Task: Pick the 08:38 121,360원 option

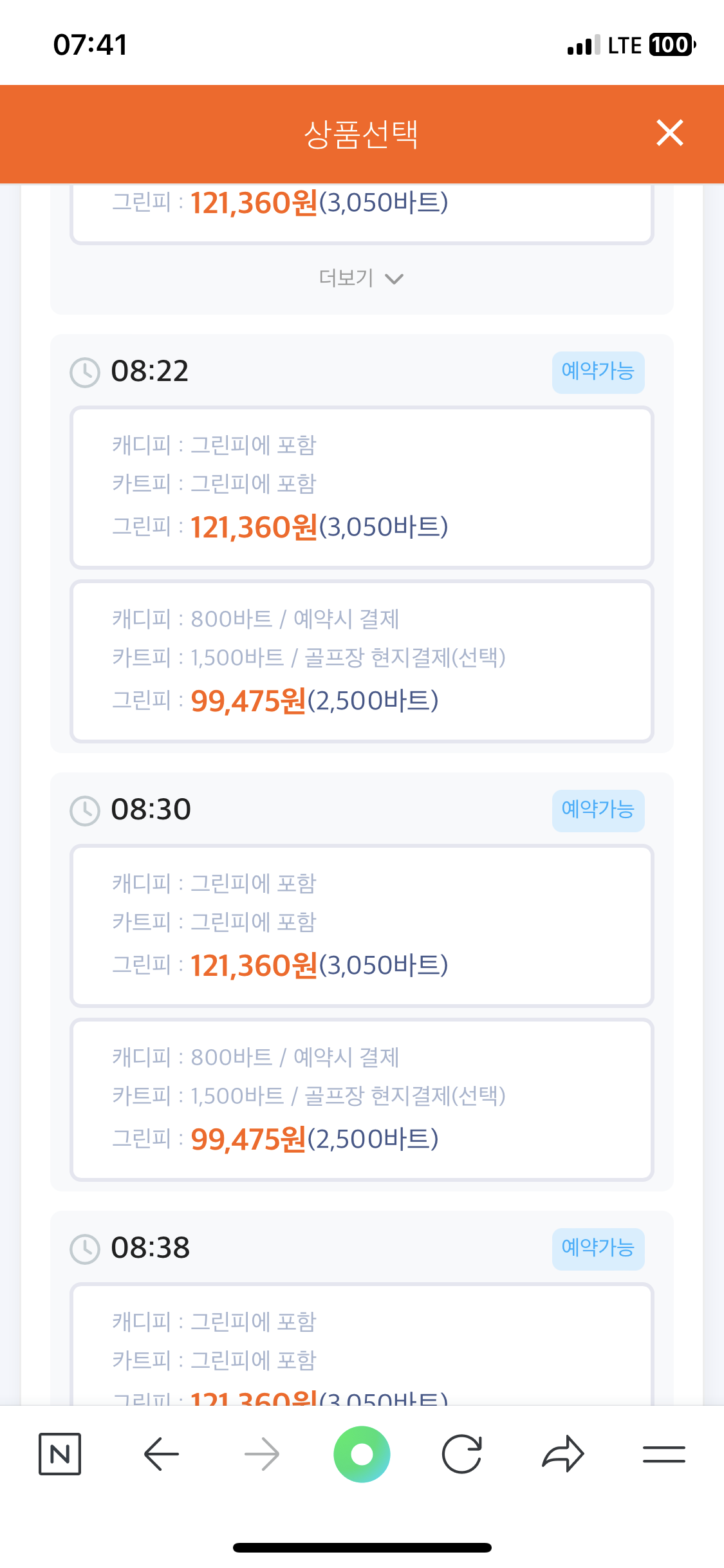Action: click(362, 1344)
